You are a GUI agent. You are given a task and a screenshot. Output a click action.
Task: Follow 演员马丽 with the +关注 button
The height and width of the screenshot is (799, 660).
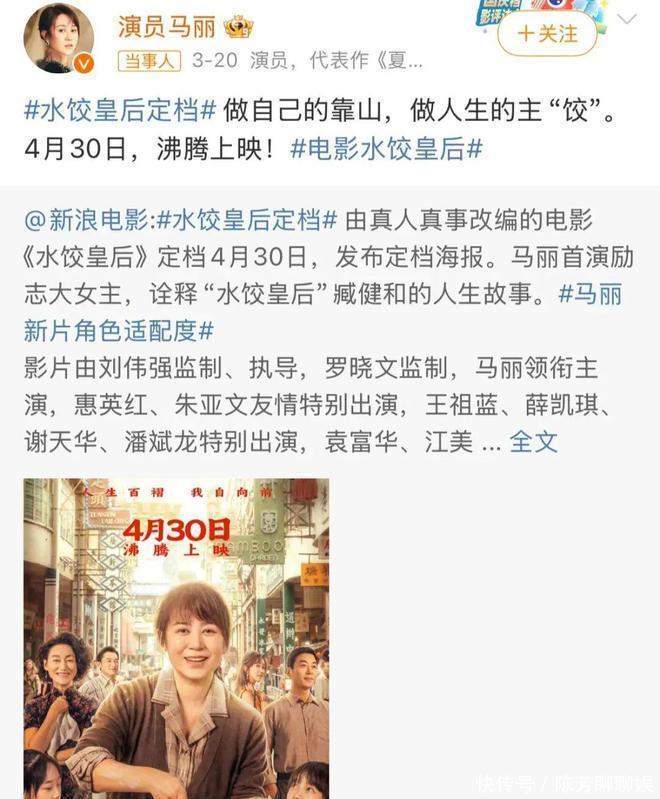[546, 34]
